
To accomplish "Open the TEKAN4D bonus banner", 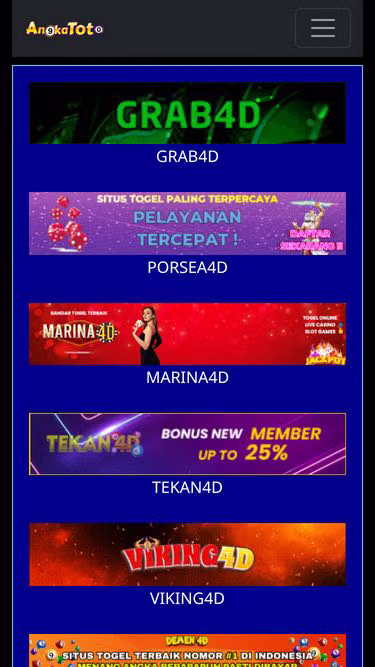I will (188, 444).
